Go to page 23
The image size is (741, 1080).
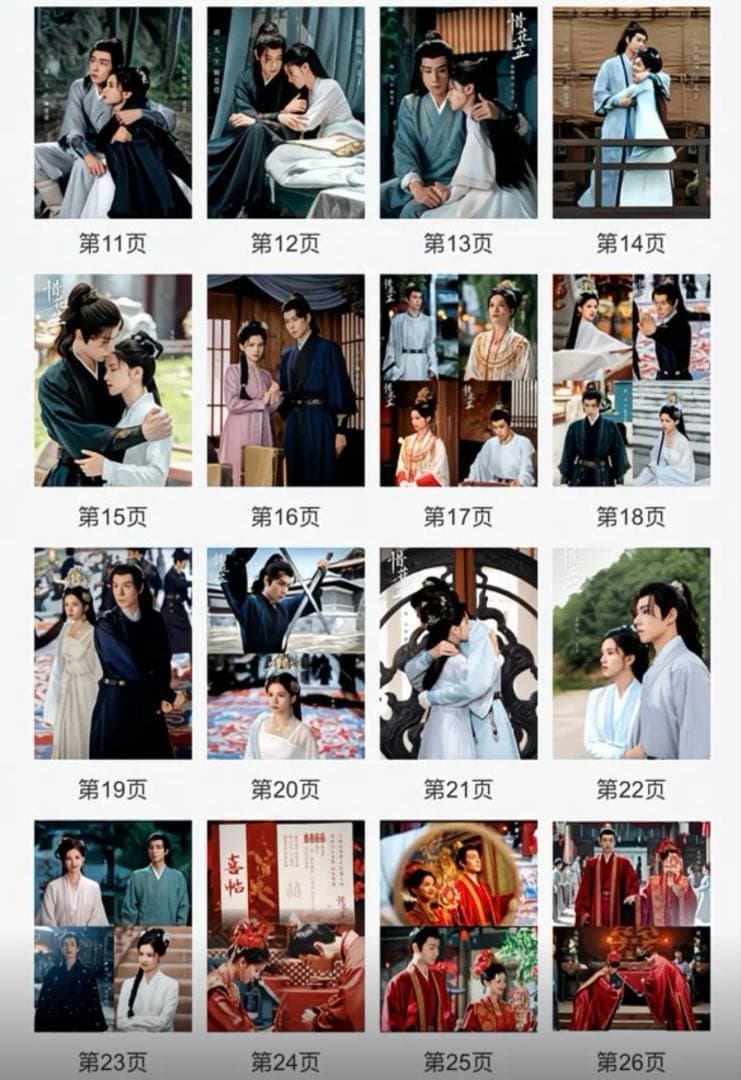coord(113,926)
